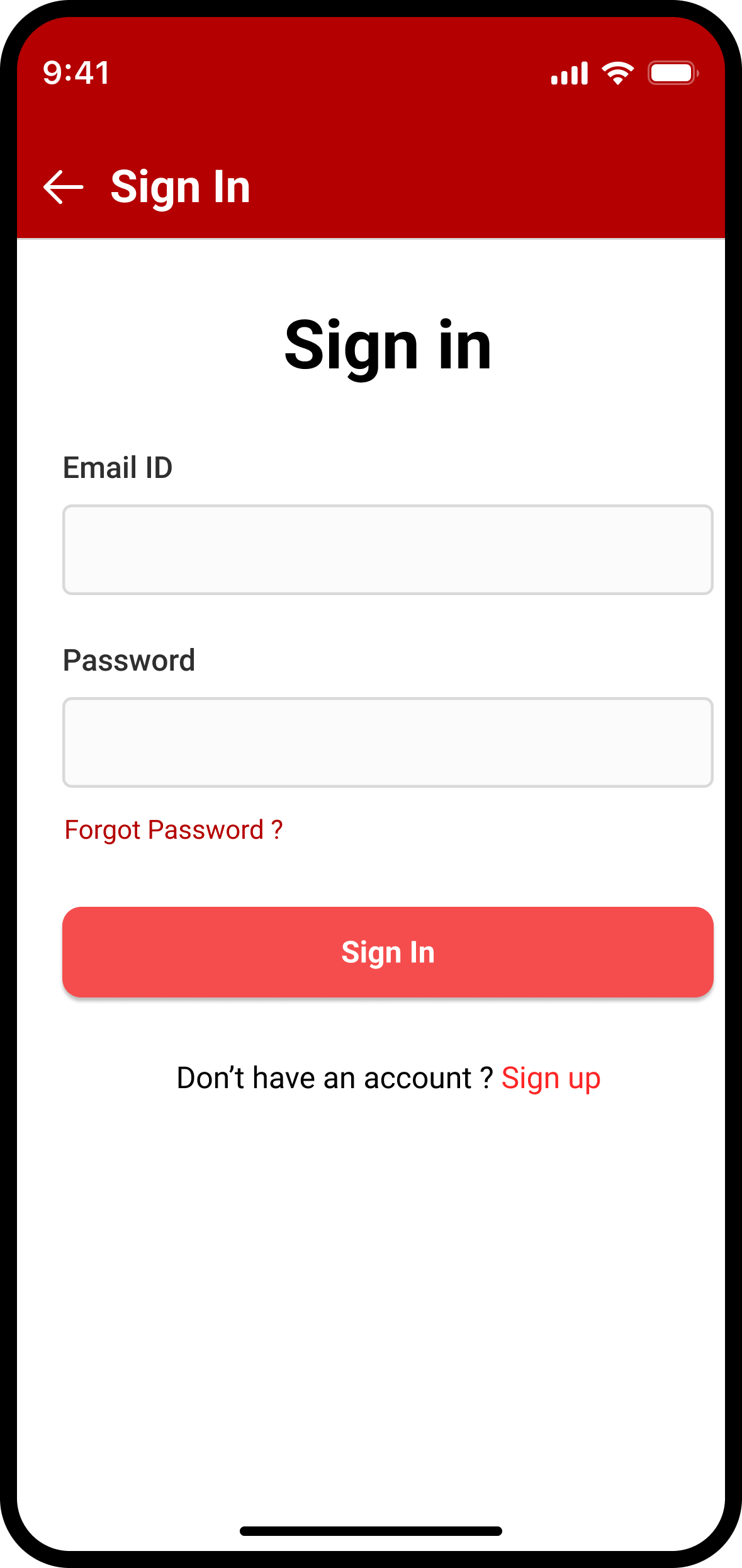Open the Forgot Password link
Image resolution: width=742 pixels, height=1568 pixels.
point(174,830)
